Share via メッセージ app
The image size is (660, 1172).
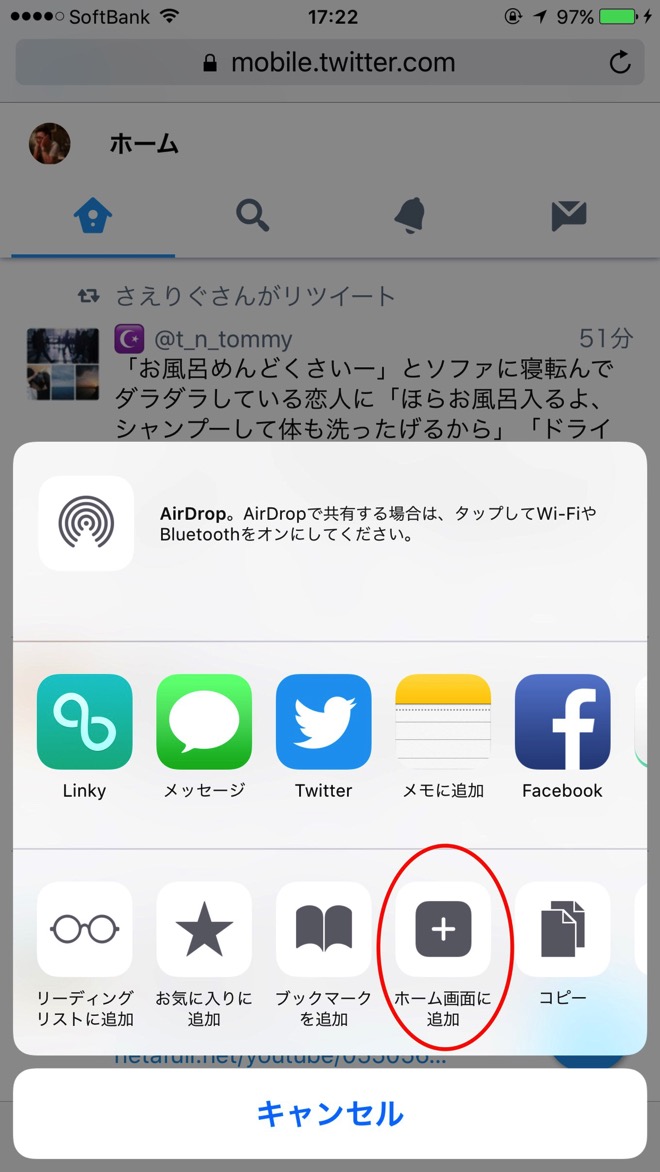click(x=204, y=721)
